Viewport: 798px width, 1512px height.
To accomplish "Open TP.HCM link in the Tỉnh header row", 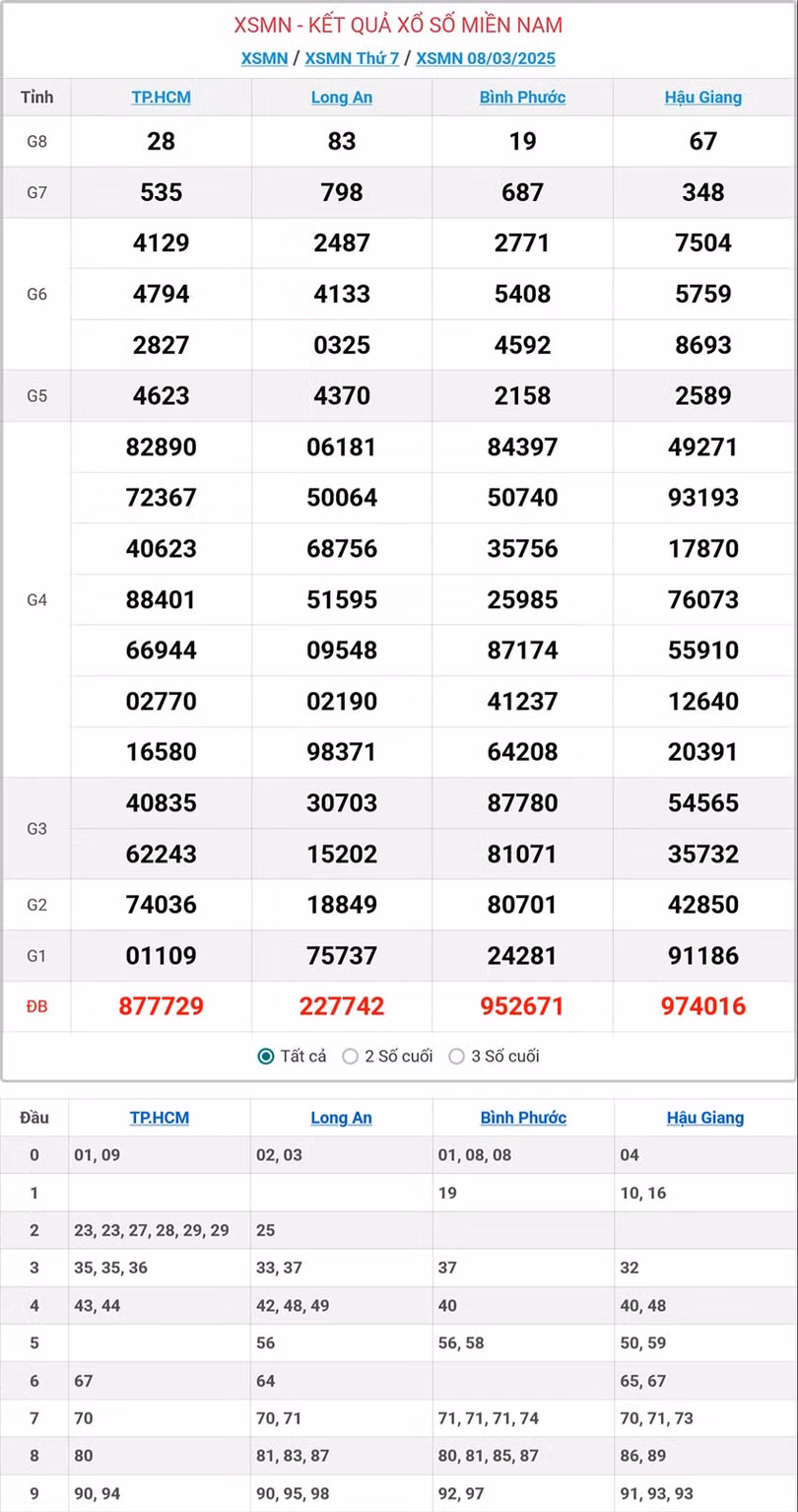I will pos(162,98).
